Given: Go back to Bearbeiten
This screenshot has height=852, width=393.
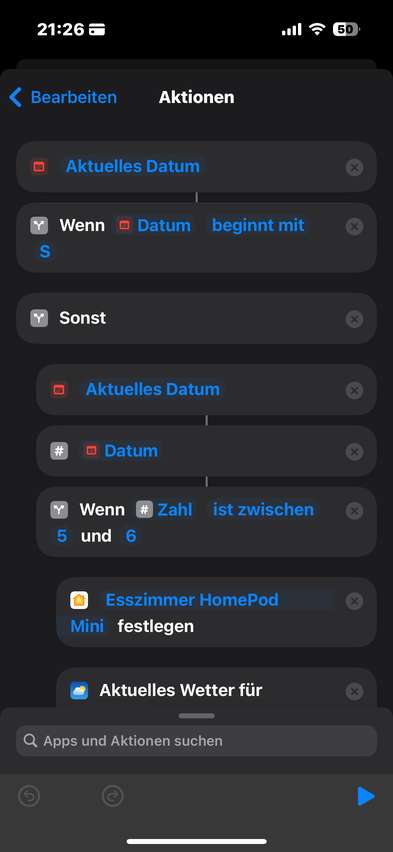Looking at the screenshot, I should [63, 97].
